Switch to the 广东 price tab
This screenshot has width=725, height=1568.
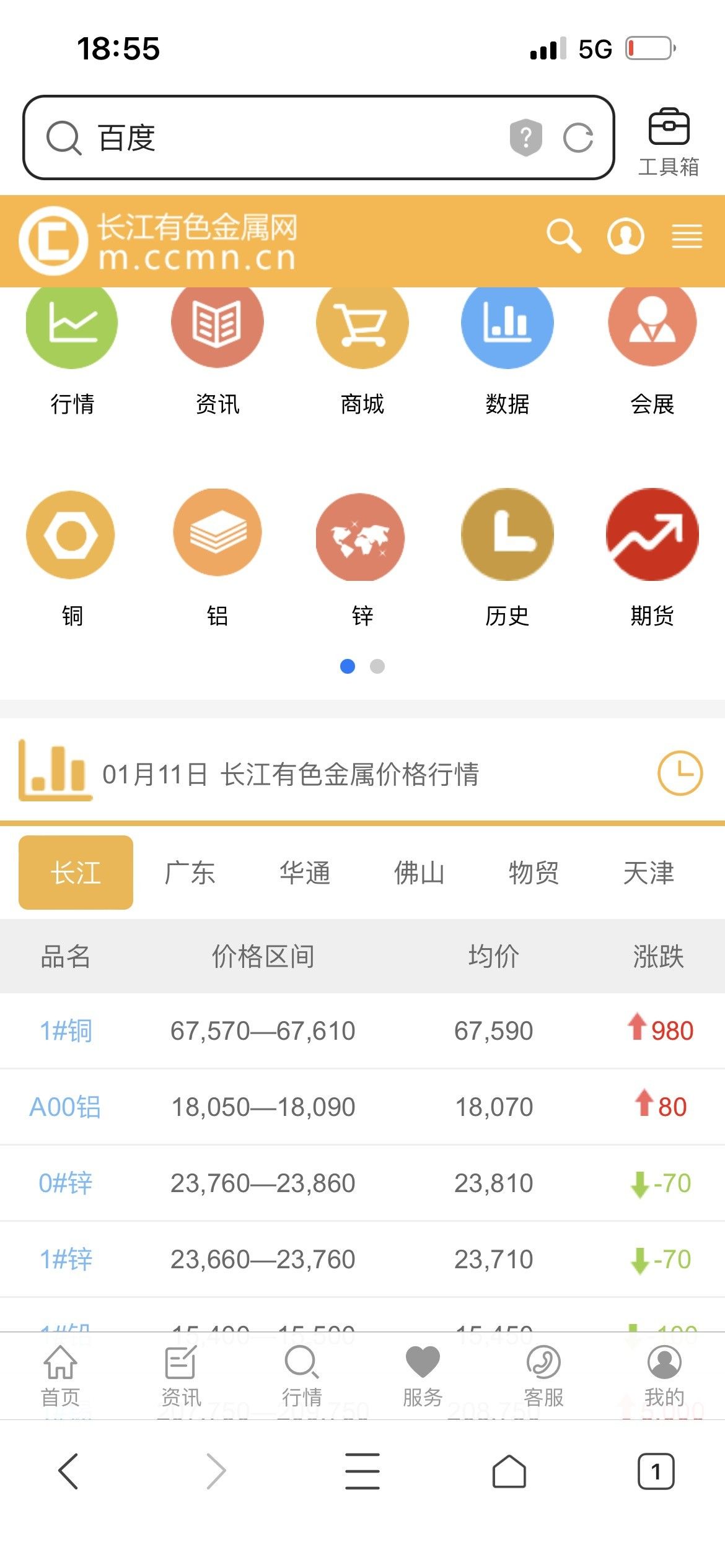[190, 873]
